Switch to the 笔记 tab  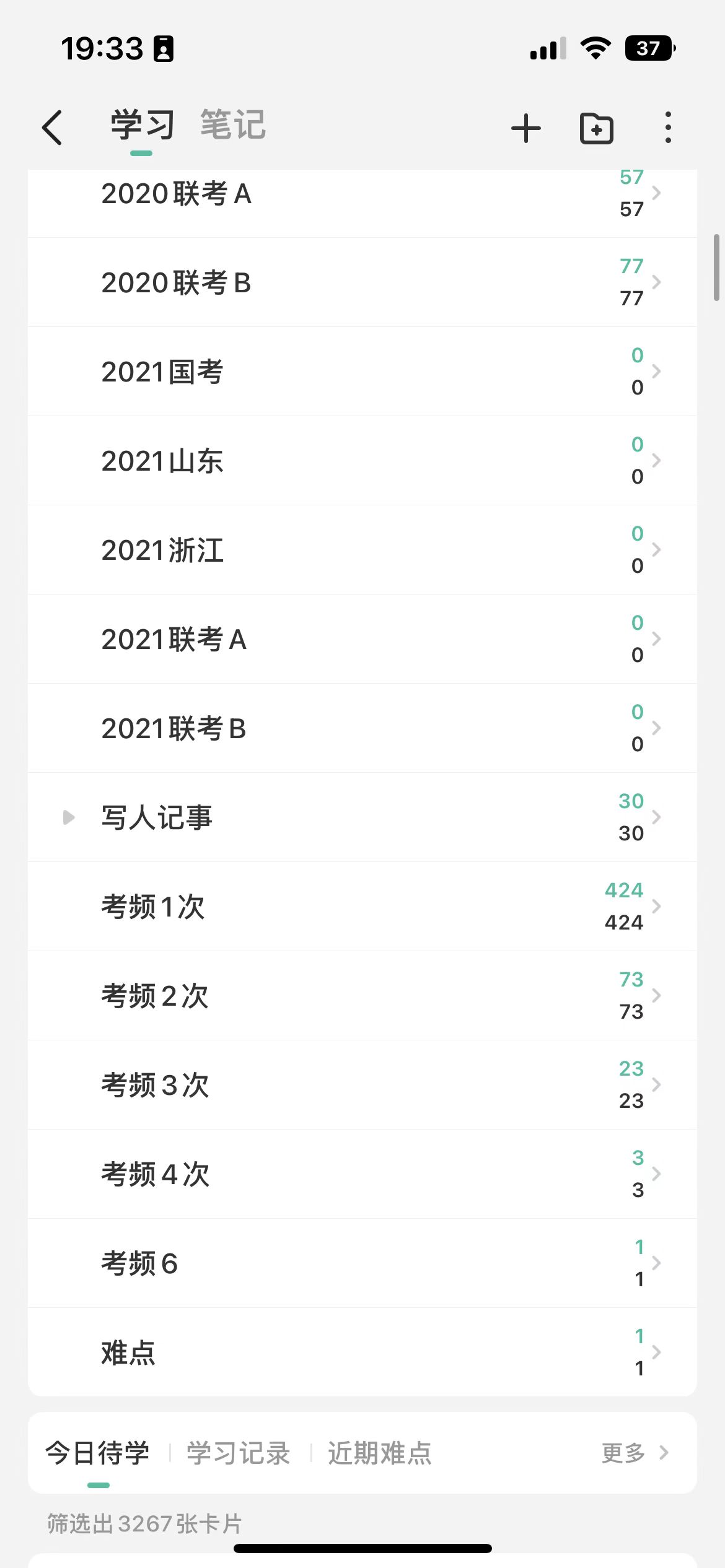pos(233,124)
